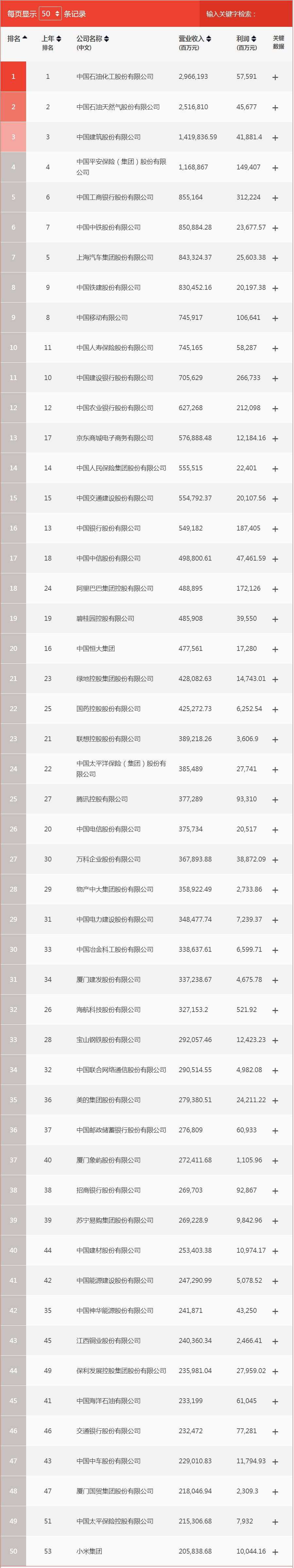Open the records-per-page dropdown showing 50
Screen dimensions: 294x1568
pos(50,13)
